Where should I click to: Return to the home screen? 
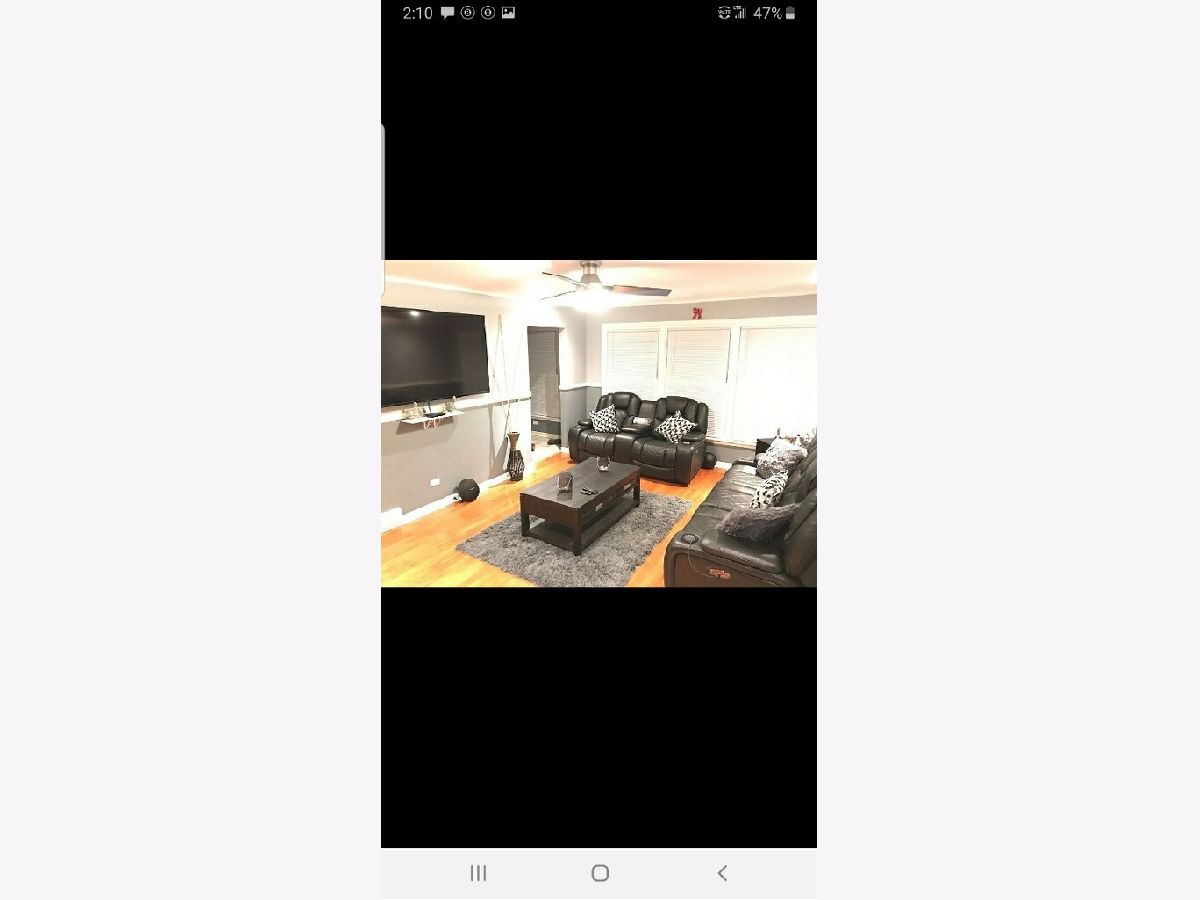coord(600,873)
